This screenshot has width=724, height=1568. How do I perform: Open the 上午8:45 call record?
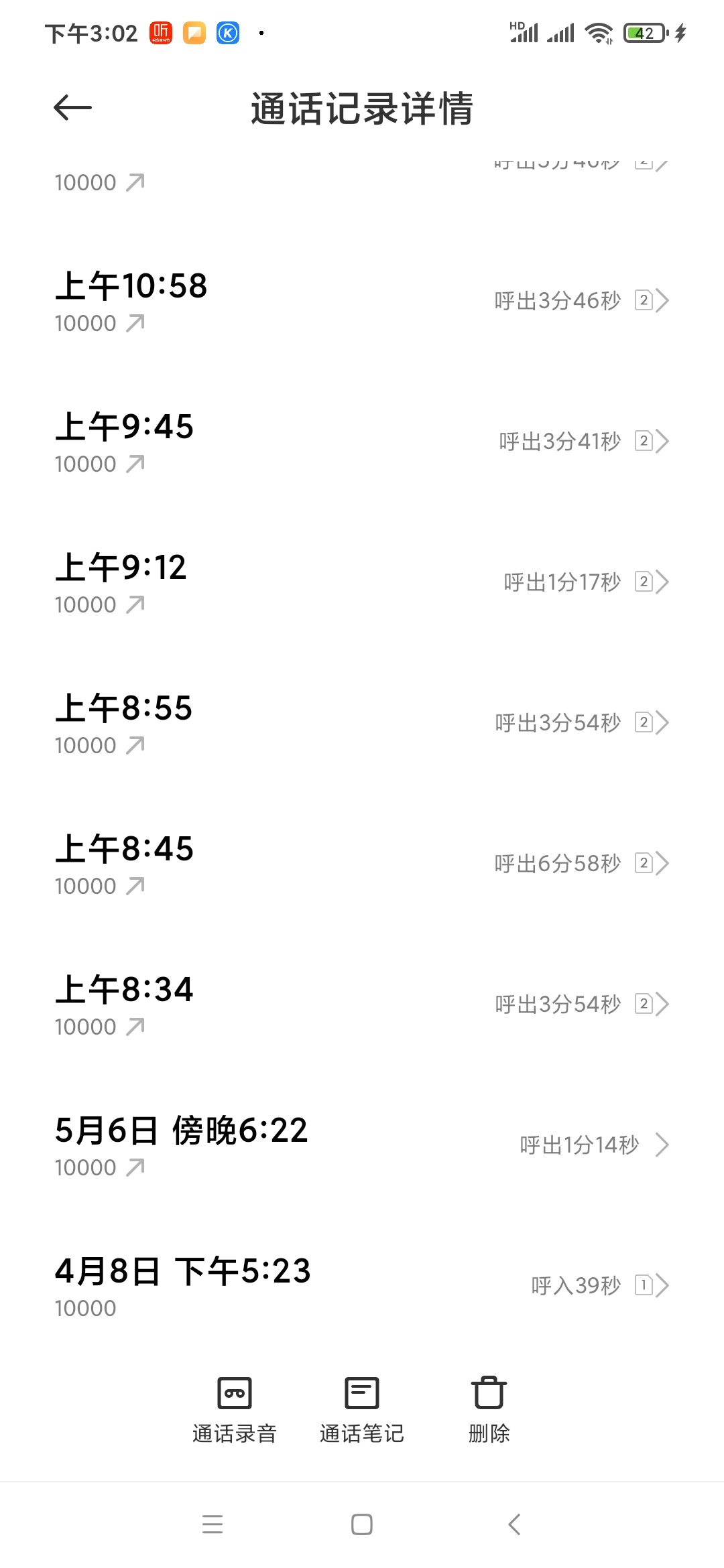[362, 864]
